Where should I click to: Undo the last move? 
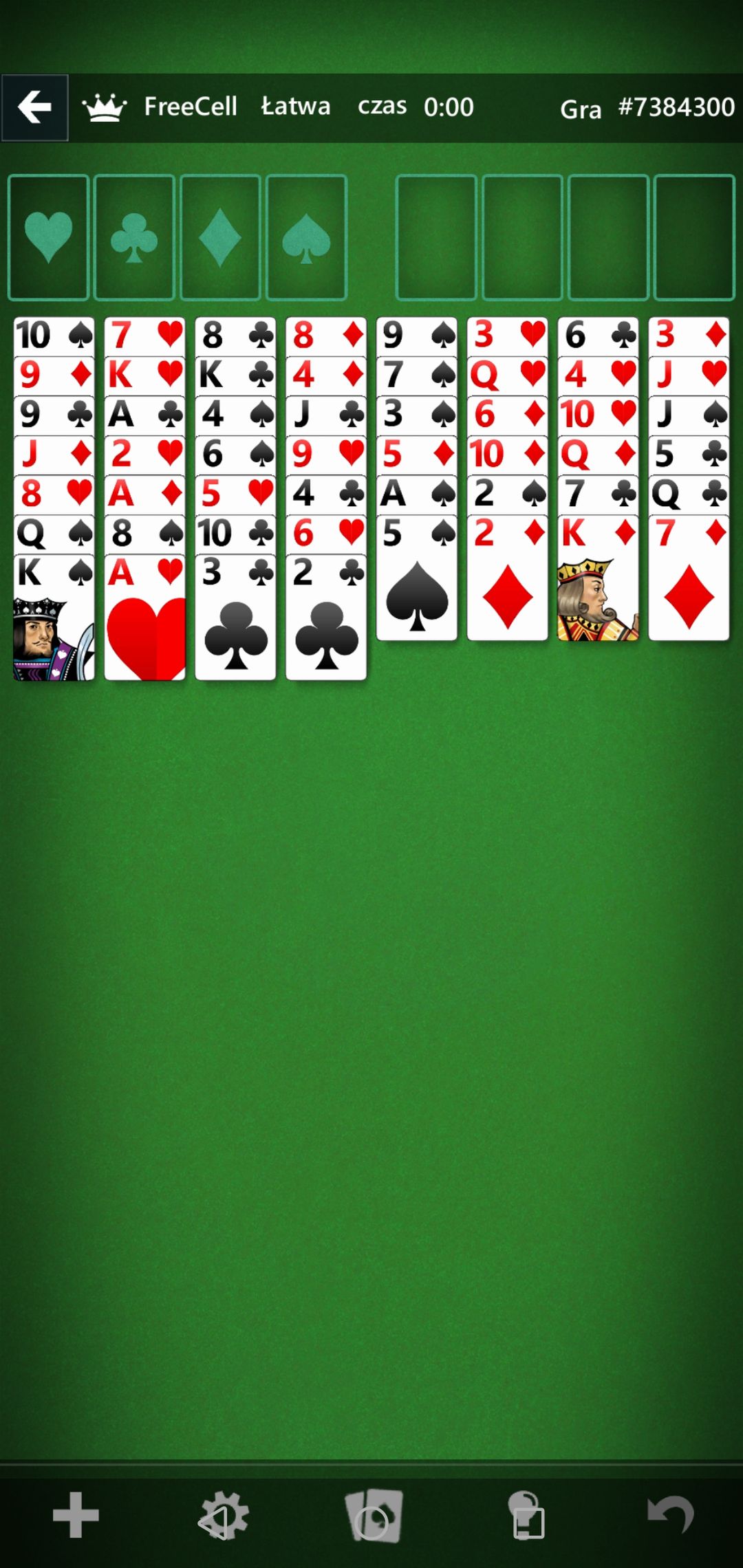tap(671, 1514)
